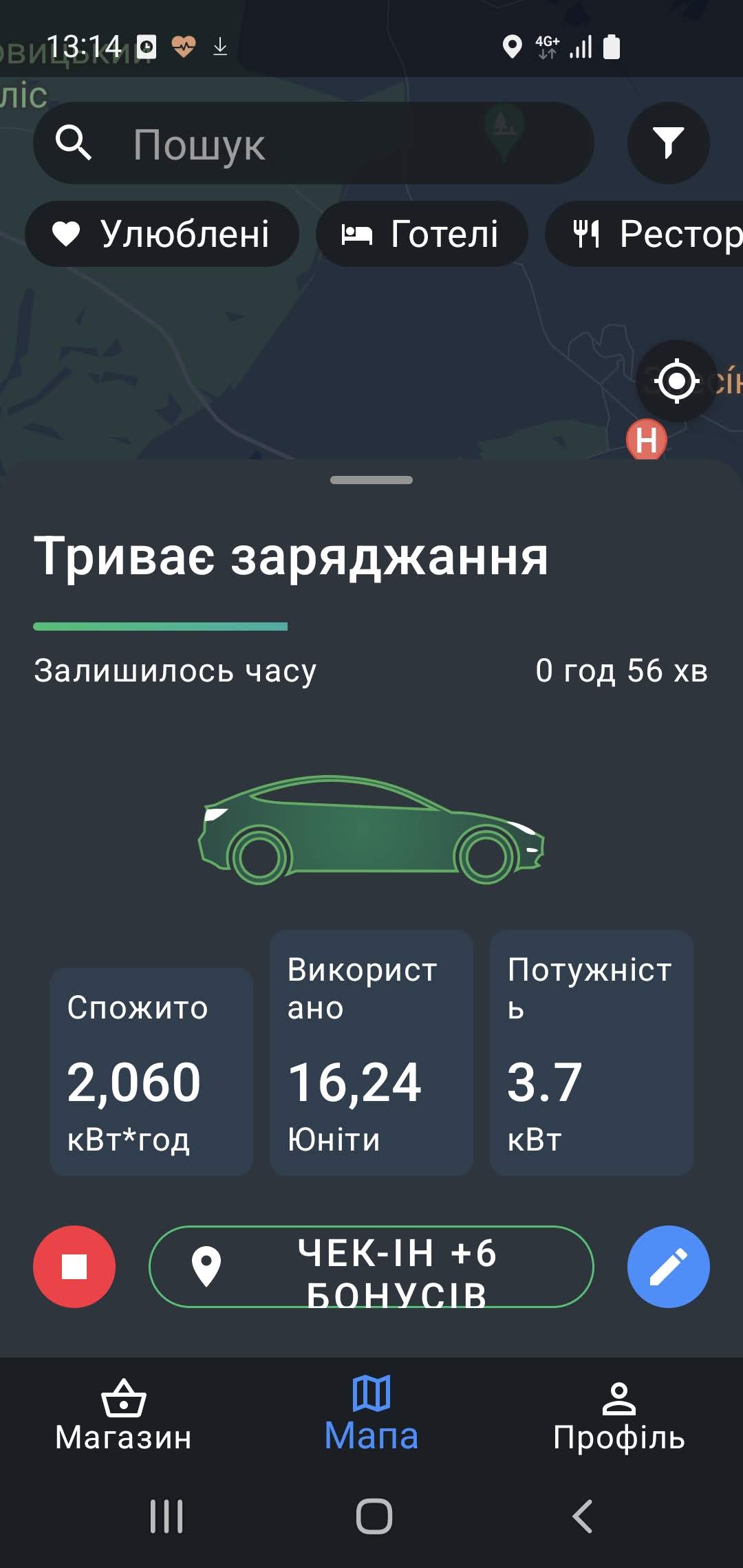The width and height of the screenshot is (743, 1568).
Task: Go to the home screen
Action: point(374,1516)
